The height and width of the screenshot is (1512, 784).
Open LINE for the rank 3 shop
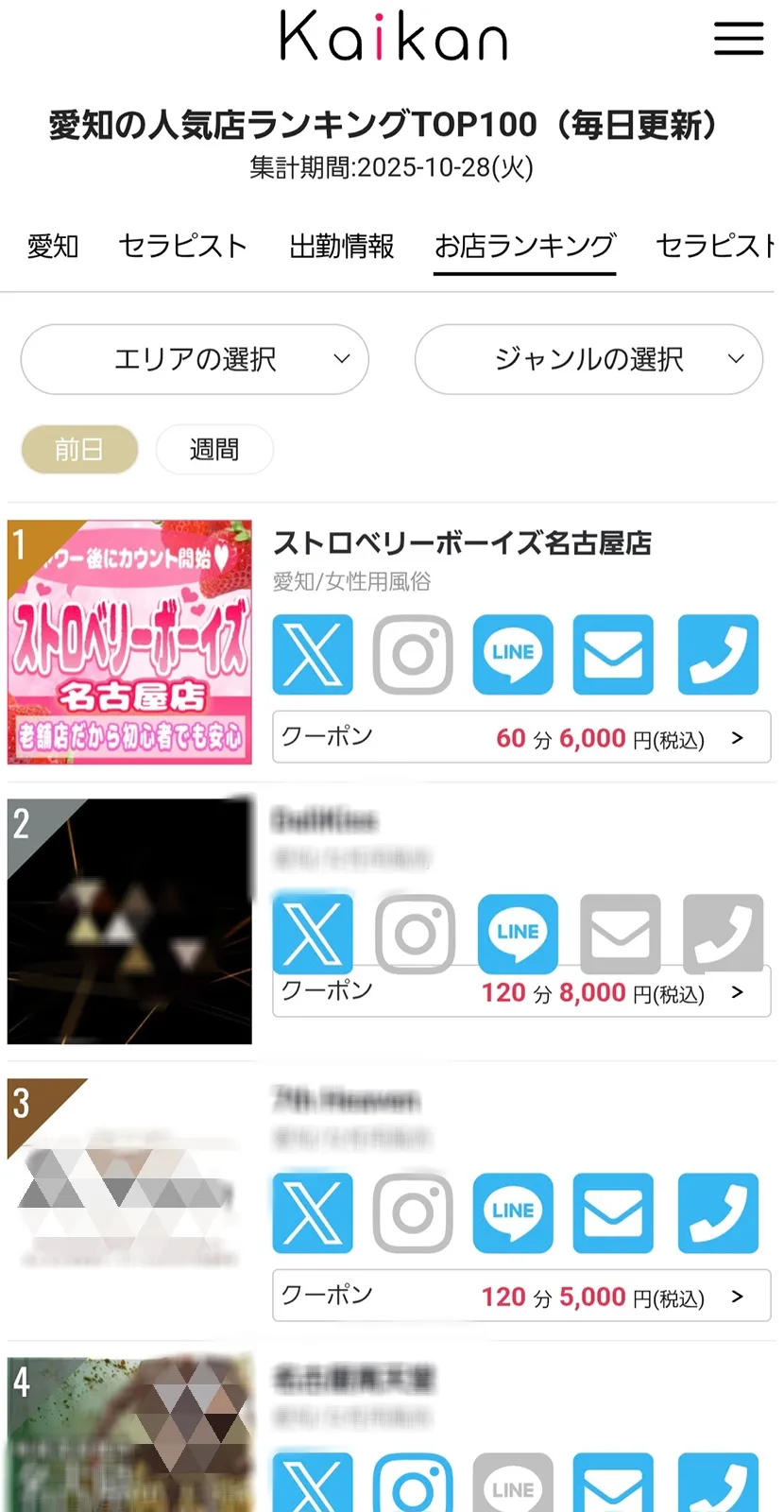pyautogui.click(x=513, y=1212)
